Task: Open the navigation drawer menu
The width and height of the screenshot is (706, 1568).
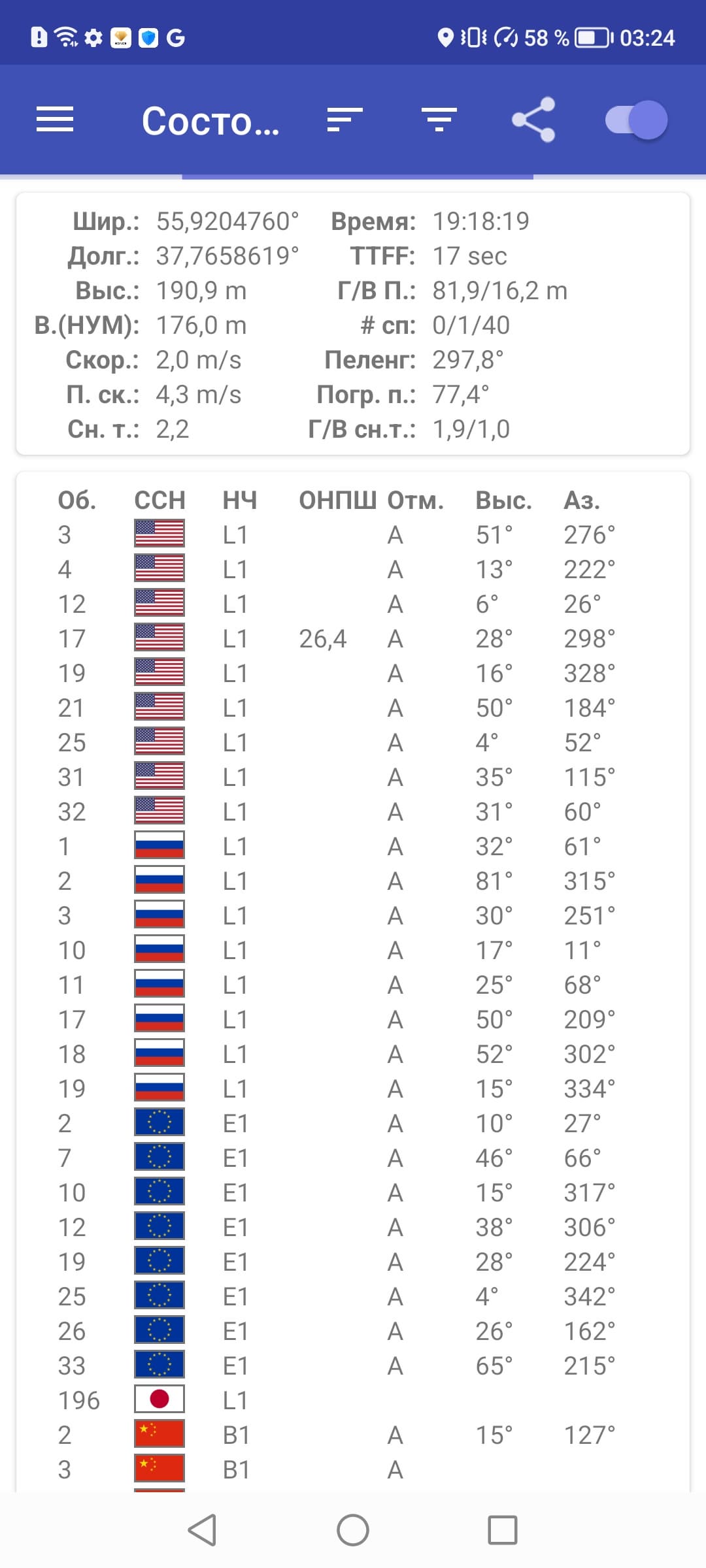Action: click(x=55, y=120)
